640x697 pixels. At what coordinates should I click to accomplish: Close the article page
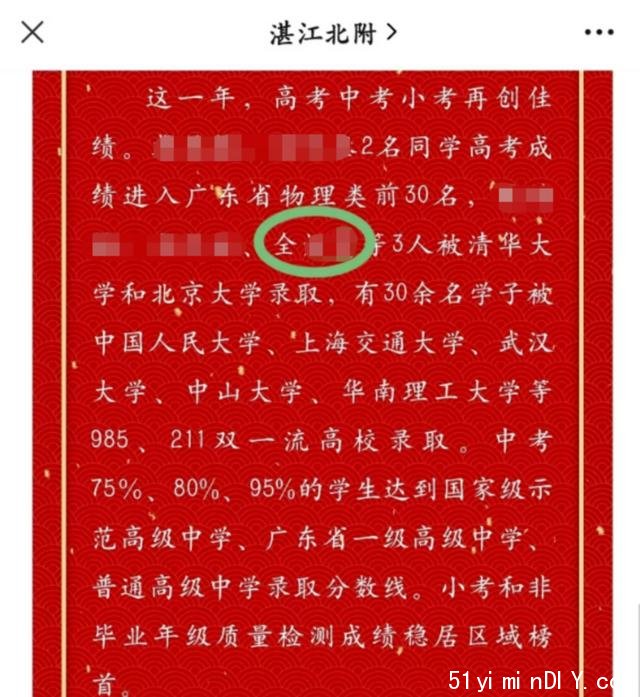tap(32, 32)
